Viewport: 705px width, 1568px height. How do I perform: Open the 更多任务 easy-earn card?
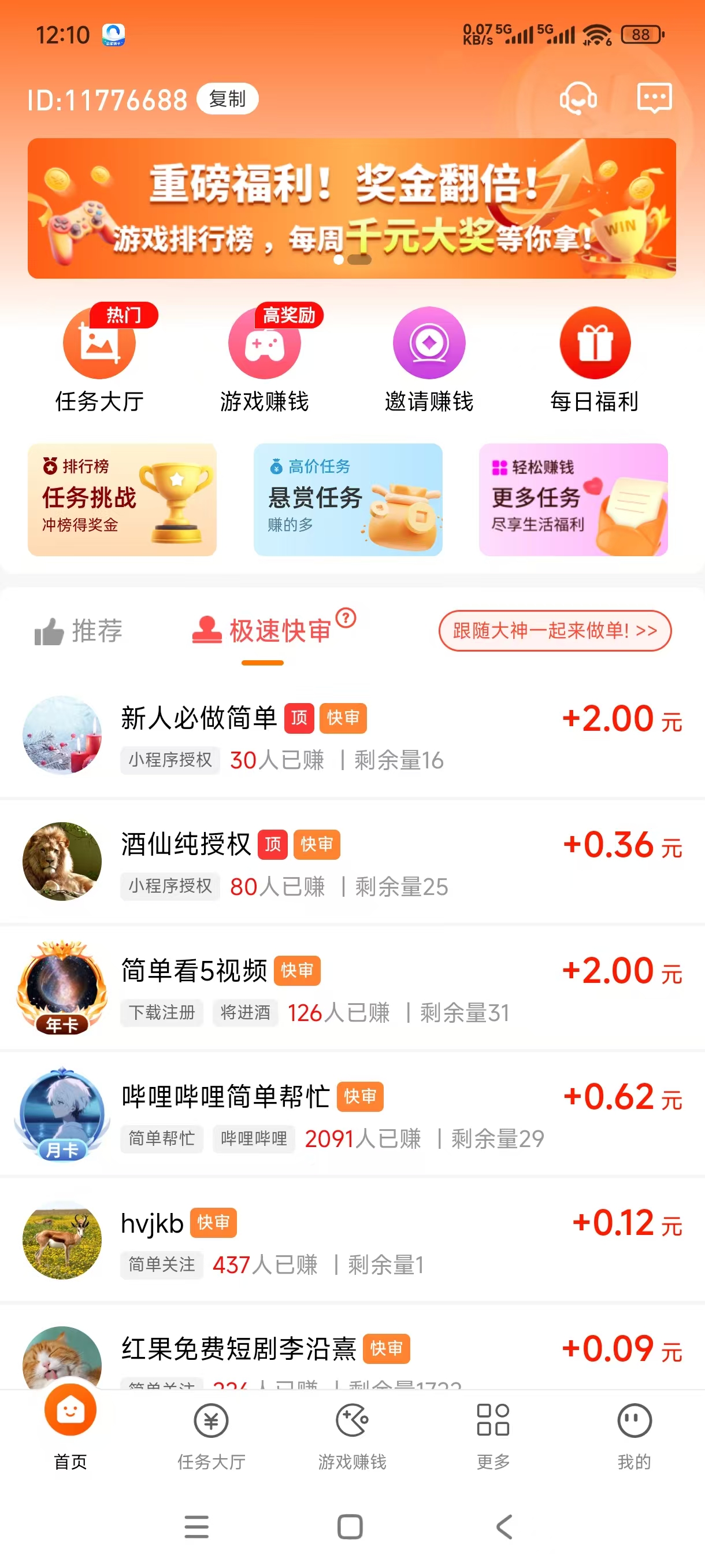[x=574, y=500]
